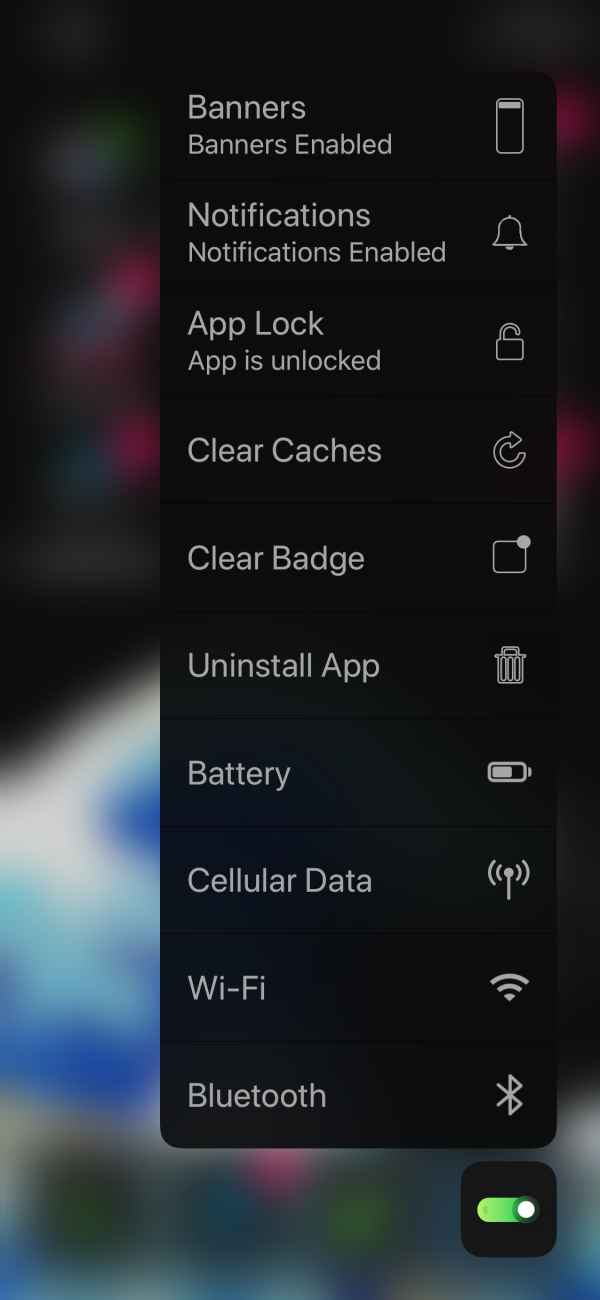This screenshot has width=600, height=1300.
Task: Open the Notifications Enabled option
Action: (x=357, y=234)
